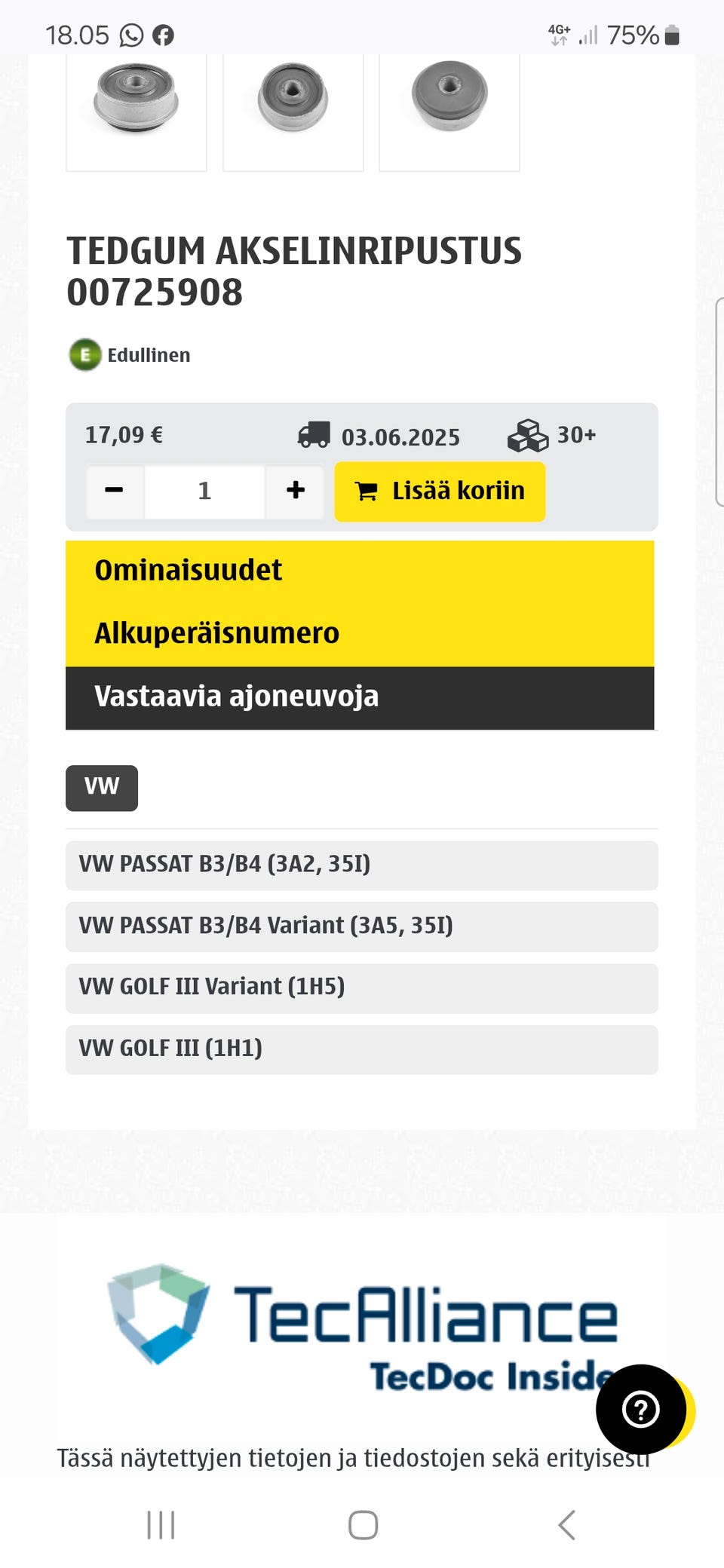Increase quantity with the plus button
Image resolution: width=724 pixels, height=1568 pixels.
(296, 492)
